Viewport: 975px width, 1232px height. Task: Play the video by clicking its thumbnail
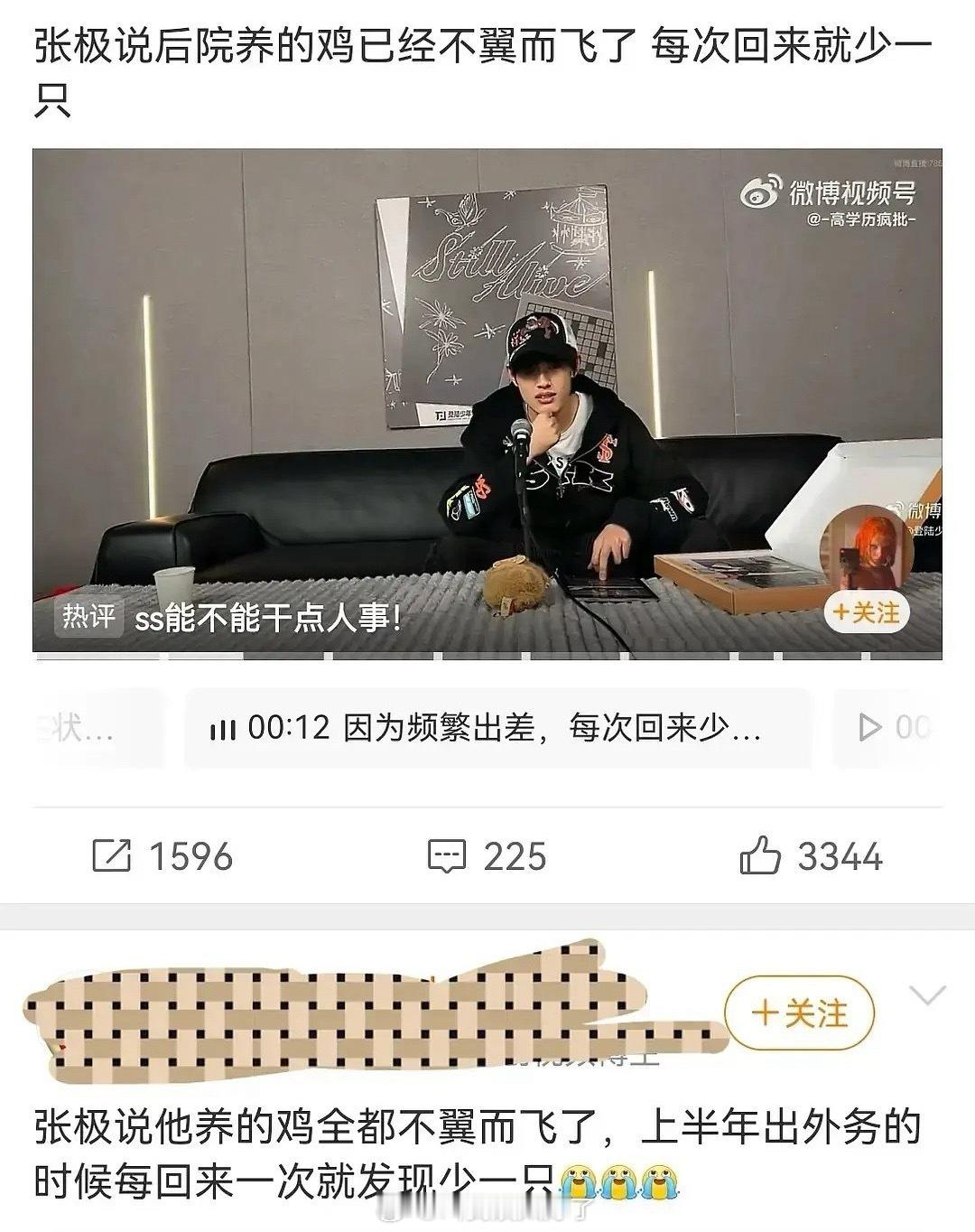pyautogui.click(x=487, y=406)
